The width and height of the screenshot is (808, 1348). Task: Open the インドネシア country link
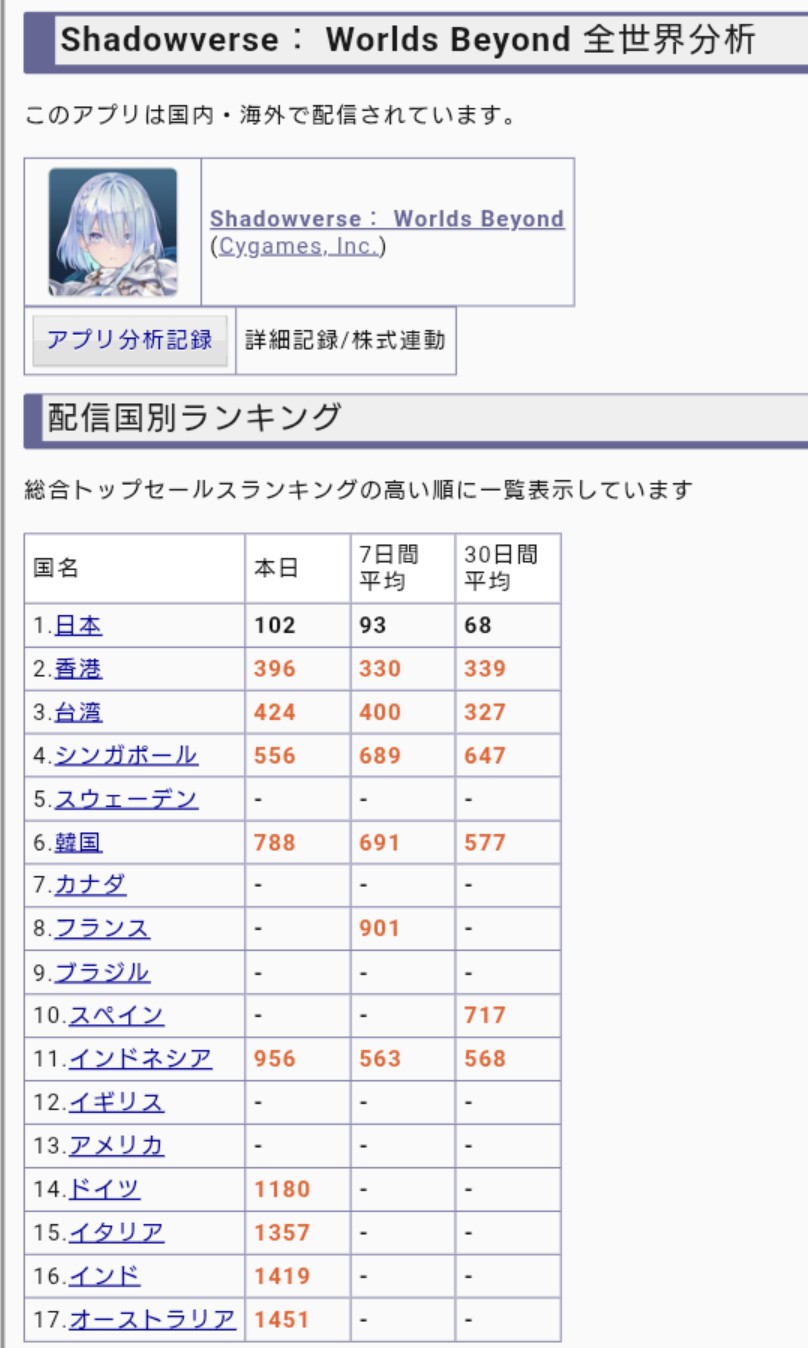point(140,1059)
